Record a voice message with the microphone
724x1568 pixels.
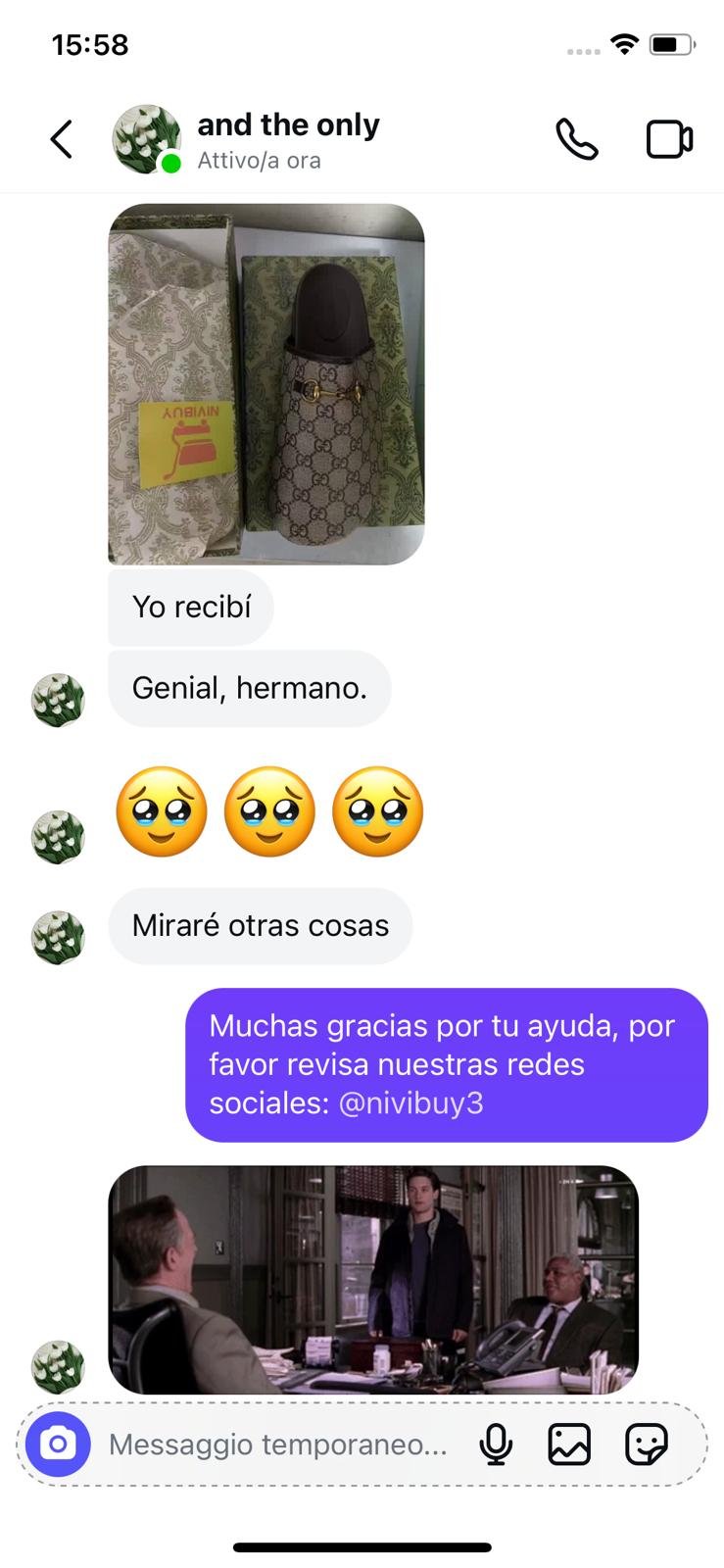click(x=496, y=1444)
